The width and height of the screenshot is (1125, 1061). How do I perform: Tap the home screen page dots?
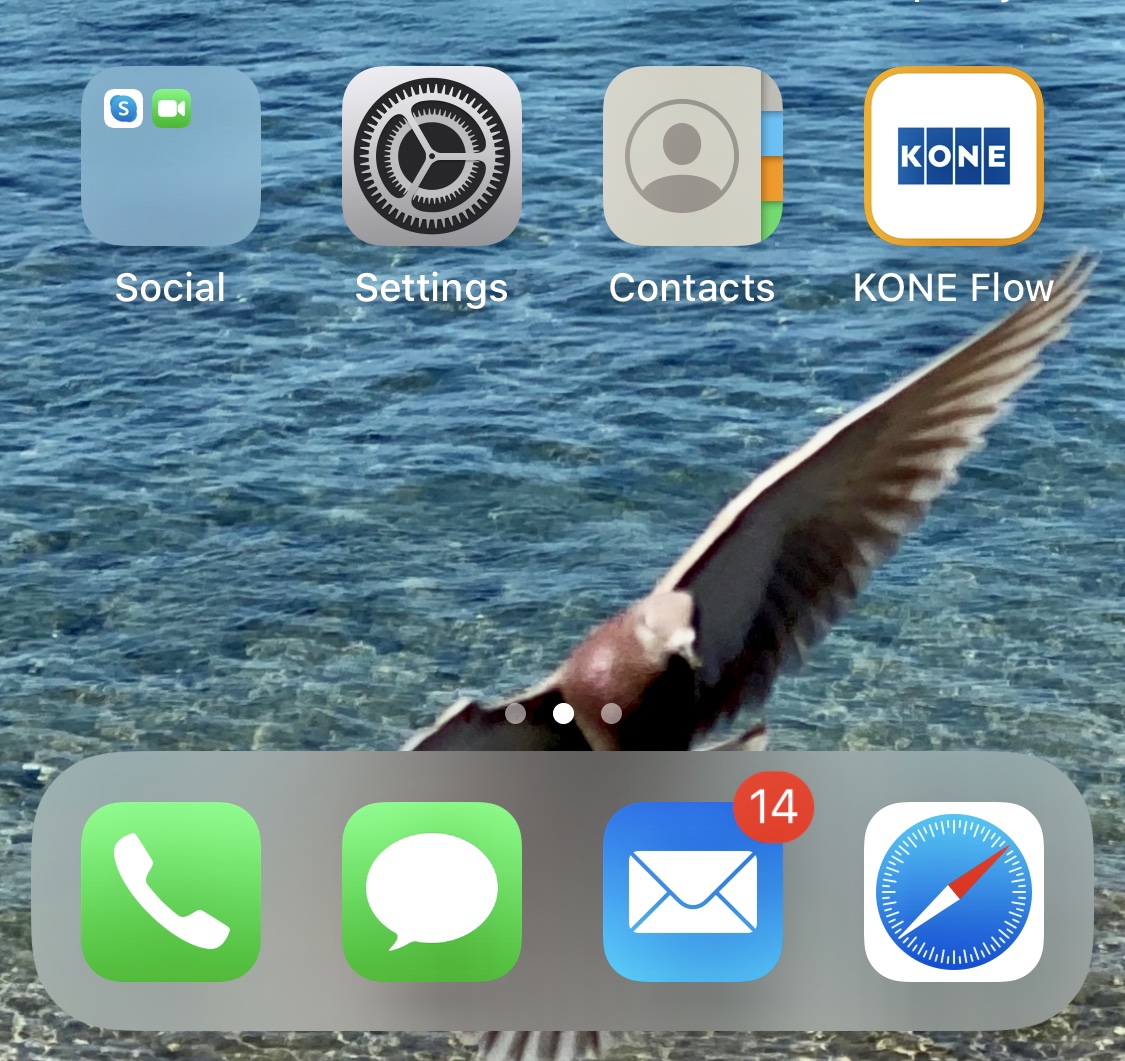pyautogui.click(x=563, y=713)
